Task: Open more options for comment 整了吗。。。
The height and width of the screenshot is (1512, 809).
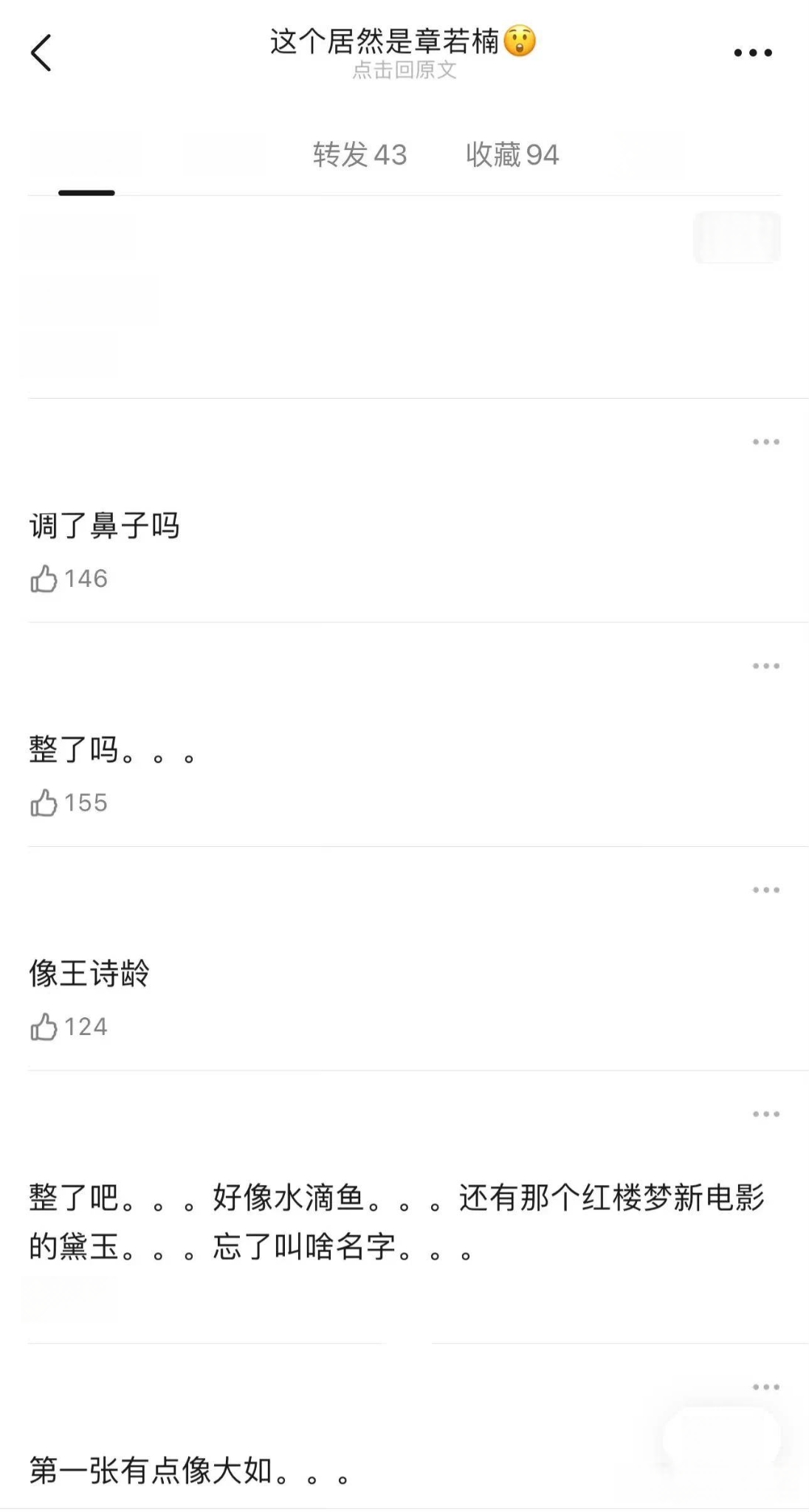Action: coord(766,666)
